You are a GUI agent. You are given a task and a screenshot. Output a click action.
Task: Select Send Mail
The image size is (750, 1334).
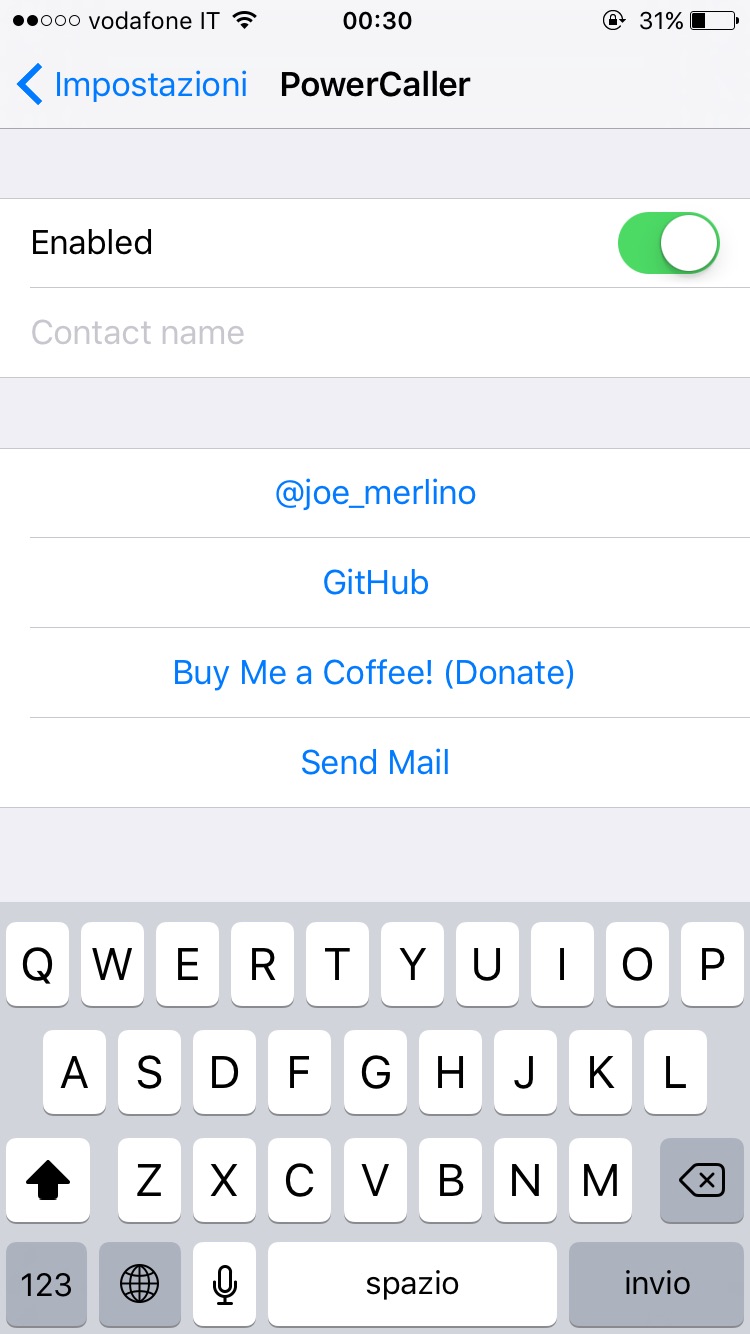(x=375, y=763)
